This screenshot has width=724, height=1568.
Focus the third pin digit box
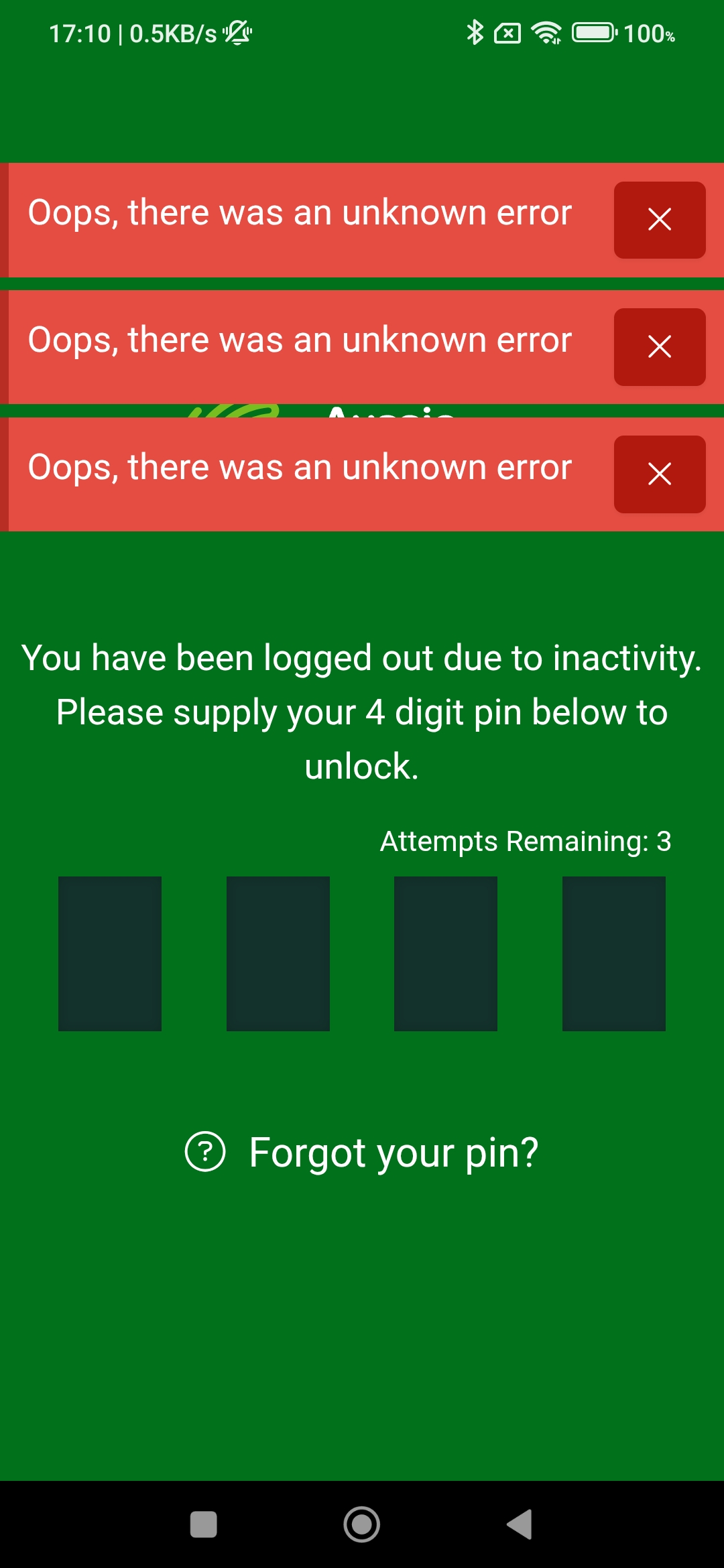point(446,953)
